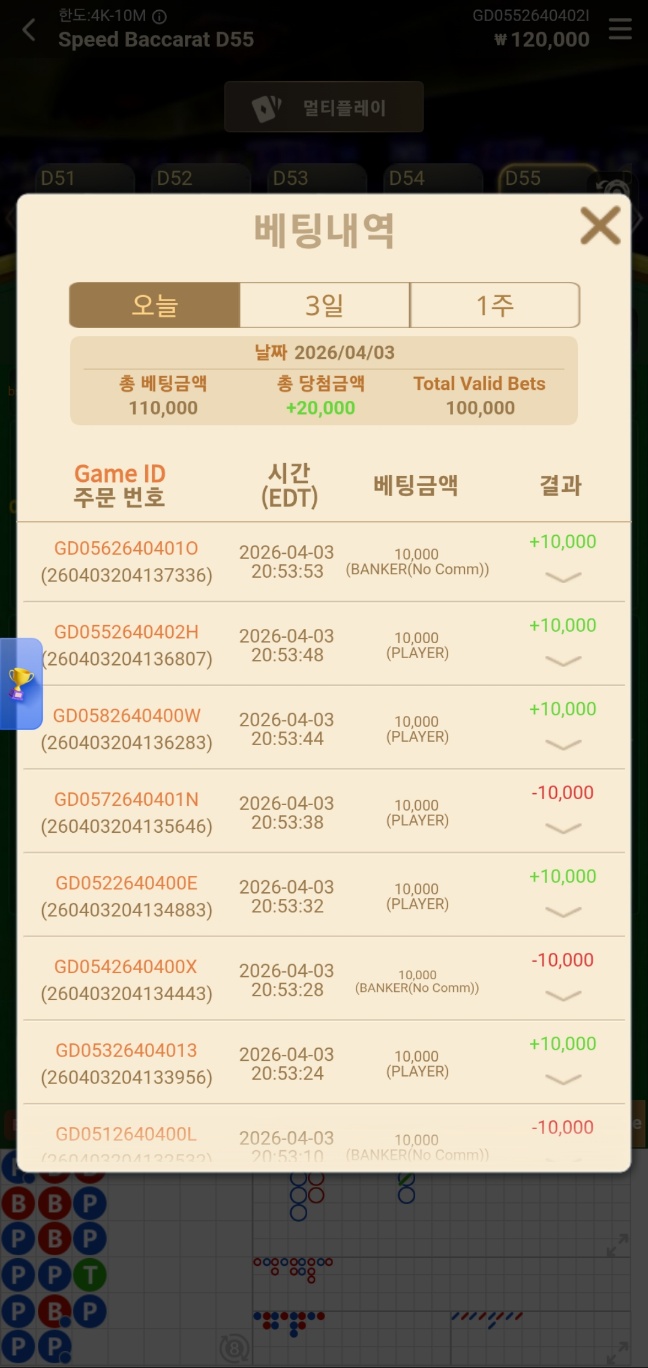Viewport: 648px width, 1368px height.
Task: Switch to the 1주 tab
Action: click(x=494, y=305)
